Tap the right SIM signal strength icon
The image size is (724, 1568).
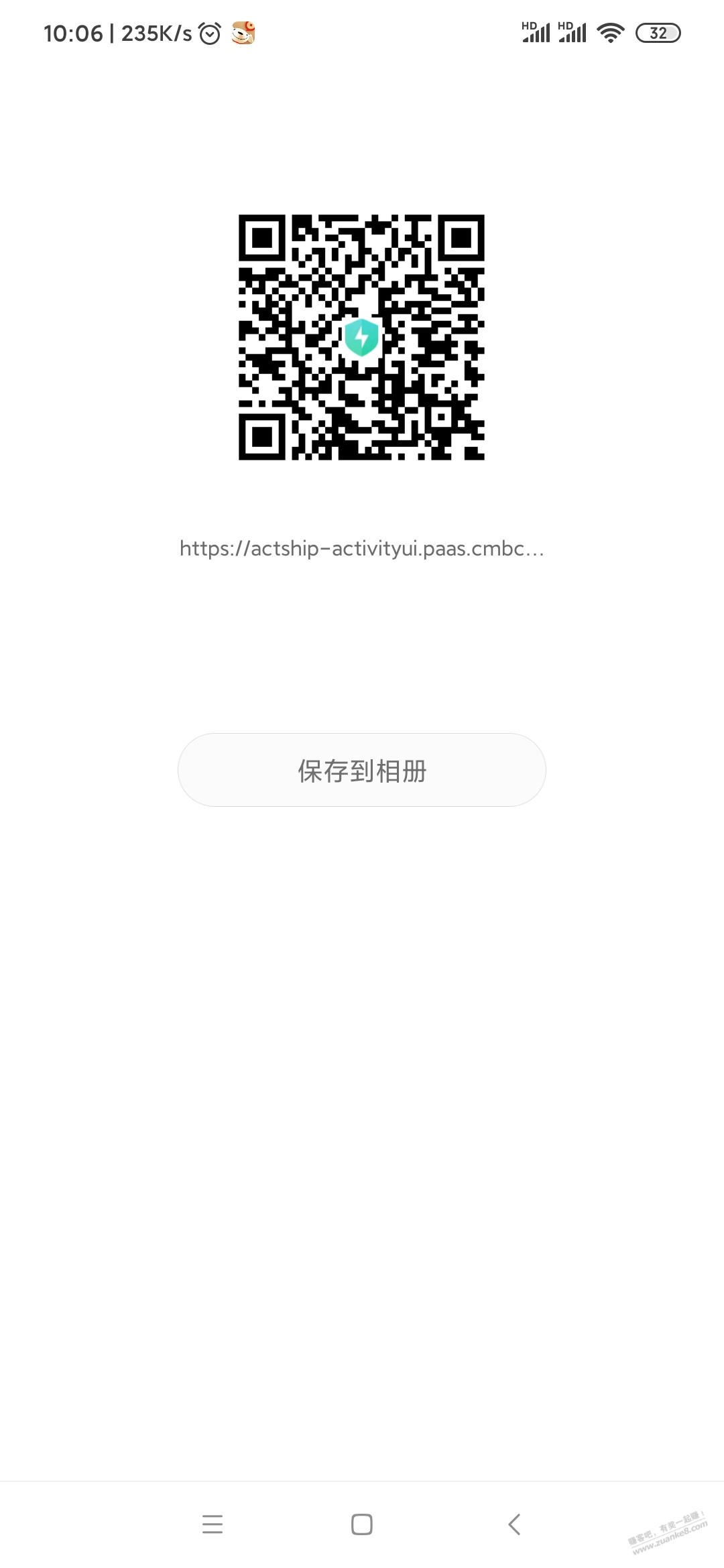tap(573, 35)
